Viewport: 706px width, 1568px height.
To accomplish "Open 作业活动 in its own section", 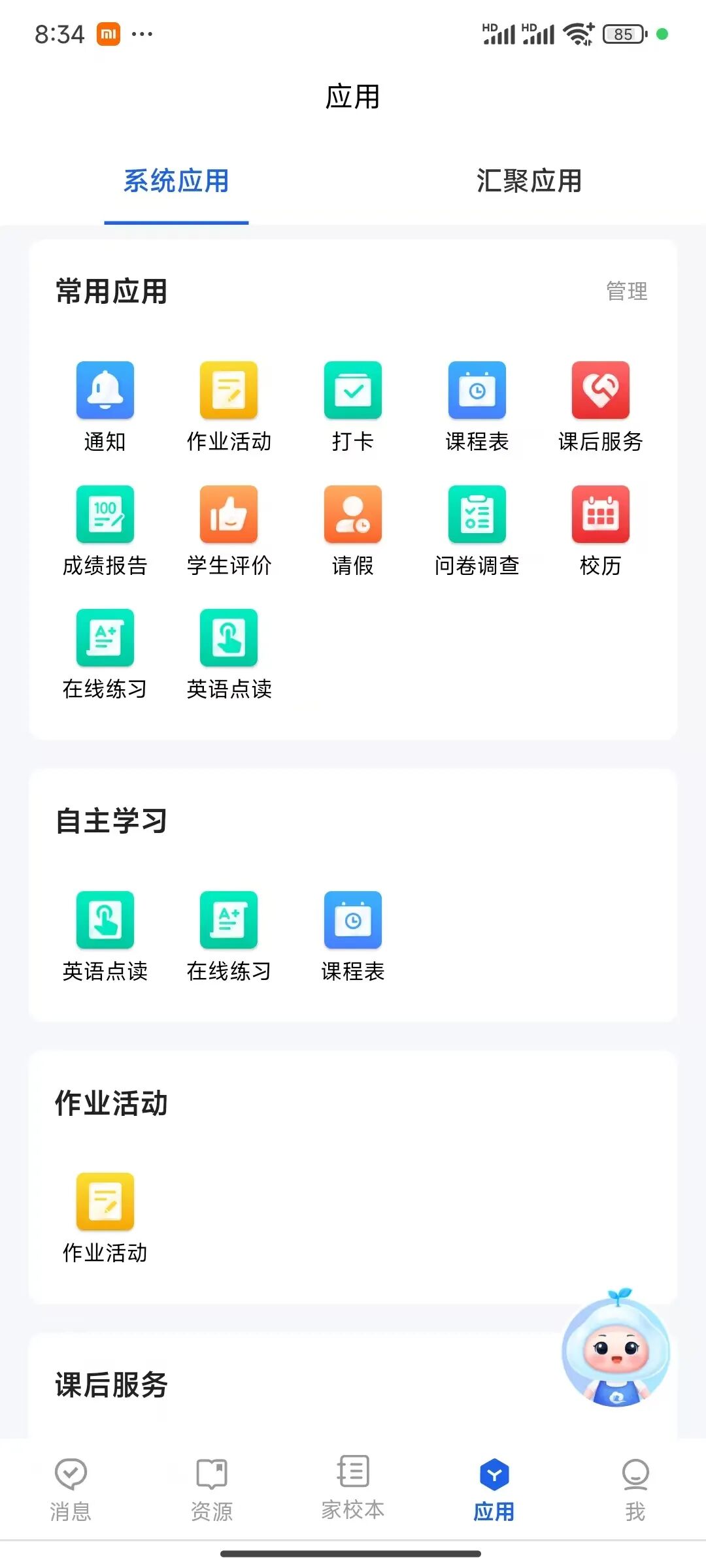I will coord(105,1201).
